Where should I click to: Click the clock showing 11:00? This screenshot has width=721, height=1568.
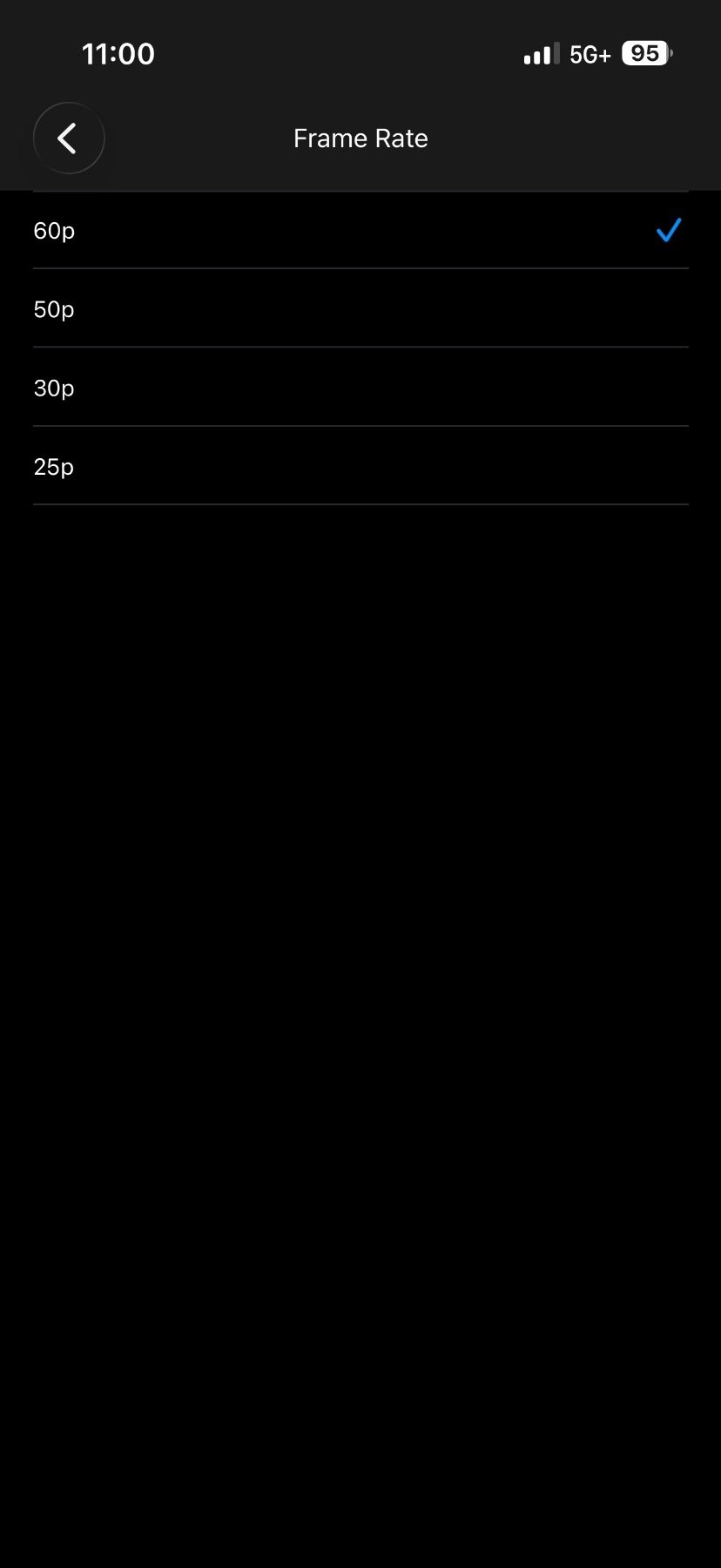coord(118,53)
